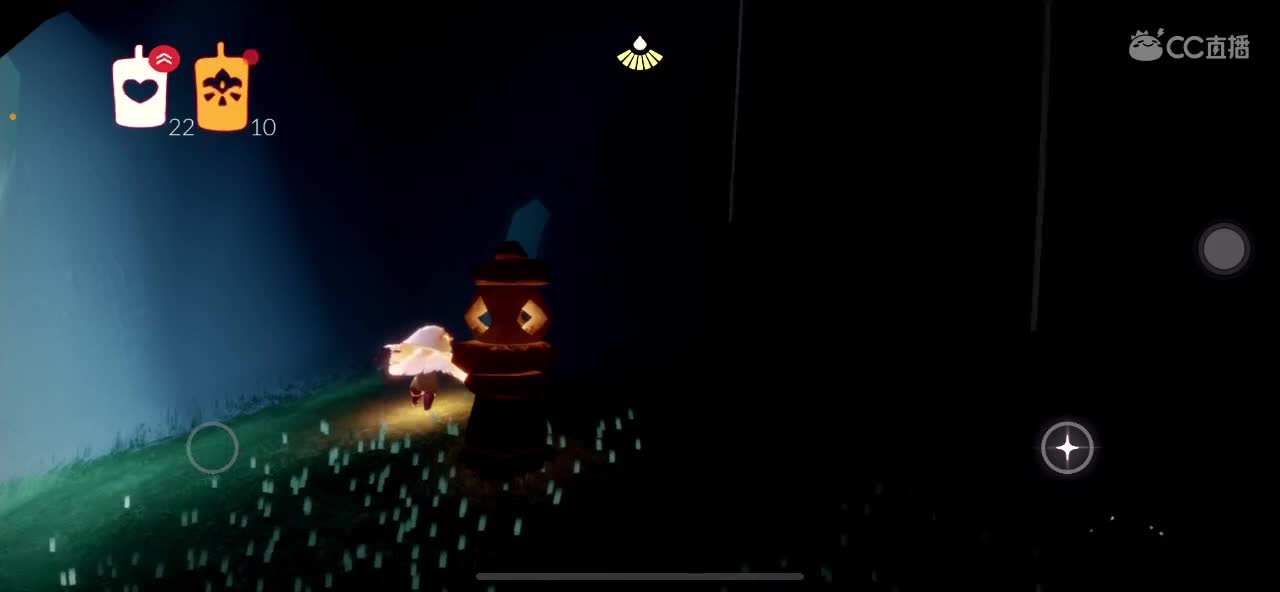Tap the gray circular fly button
1280x592 pixels.
[1224, 249]
